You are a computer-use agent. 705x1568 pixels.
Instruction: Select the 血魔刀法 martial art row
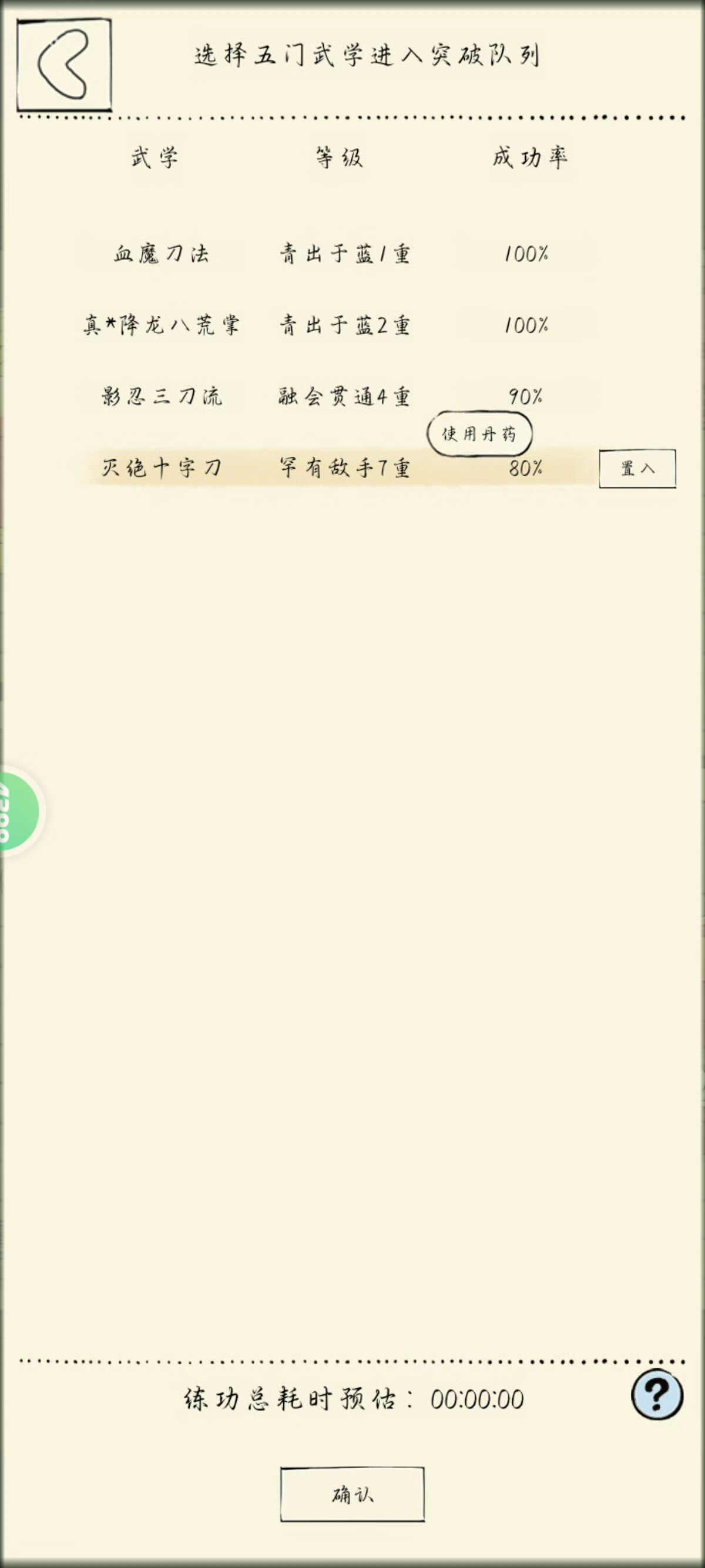pyautogui.click(x=338, y=254)
